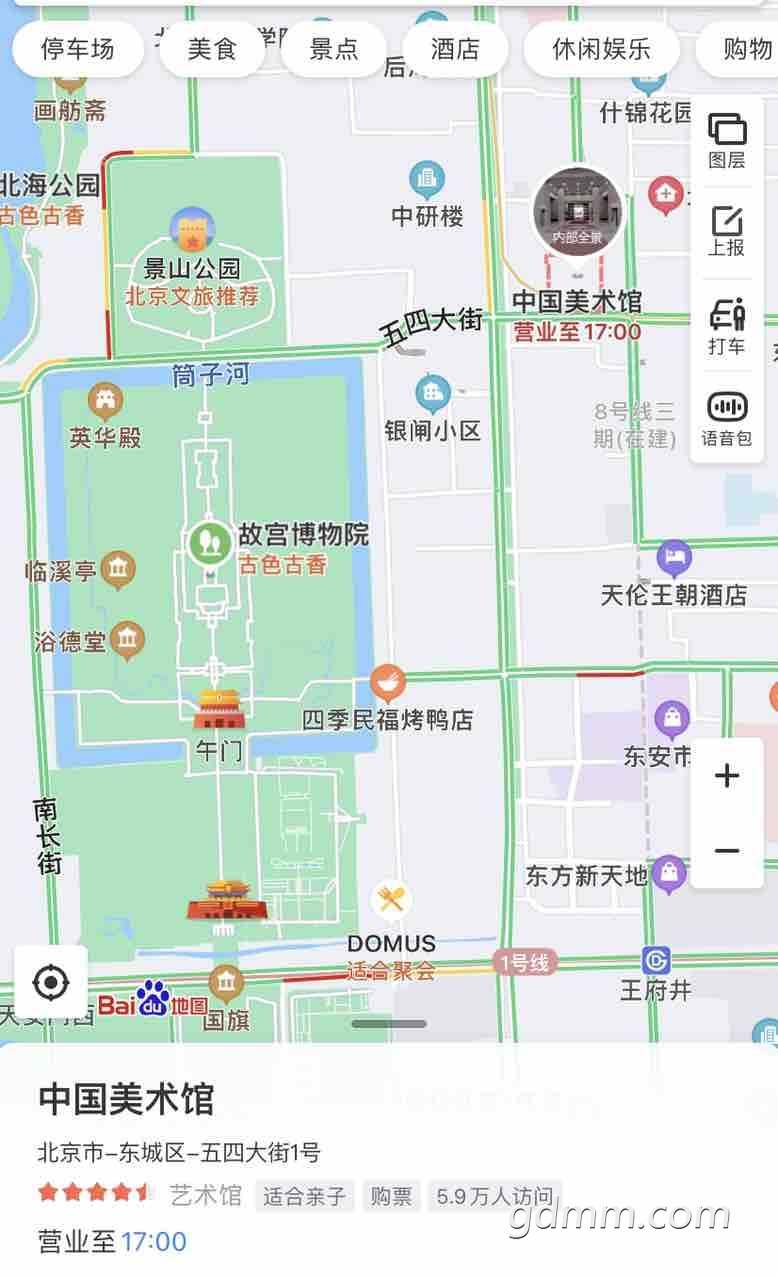Show 景点 on the map
Screen dimensions: 778x1278
[334, 49]
